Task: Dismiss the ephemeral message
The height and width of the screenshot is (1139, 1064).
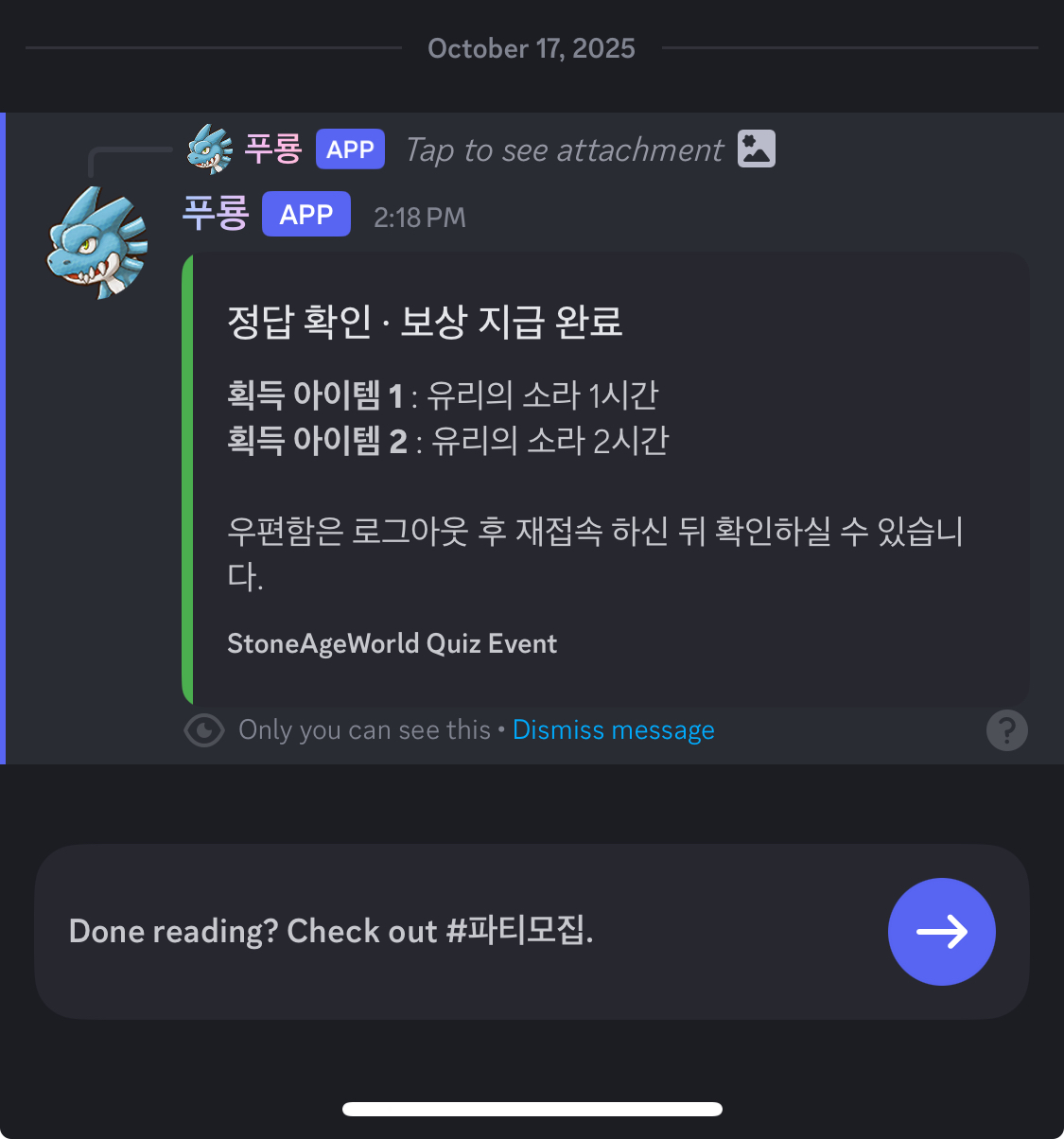Action: pos(613,730)
